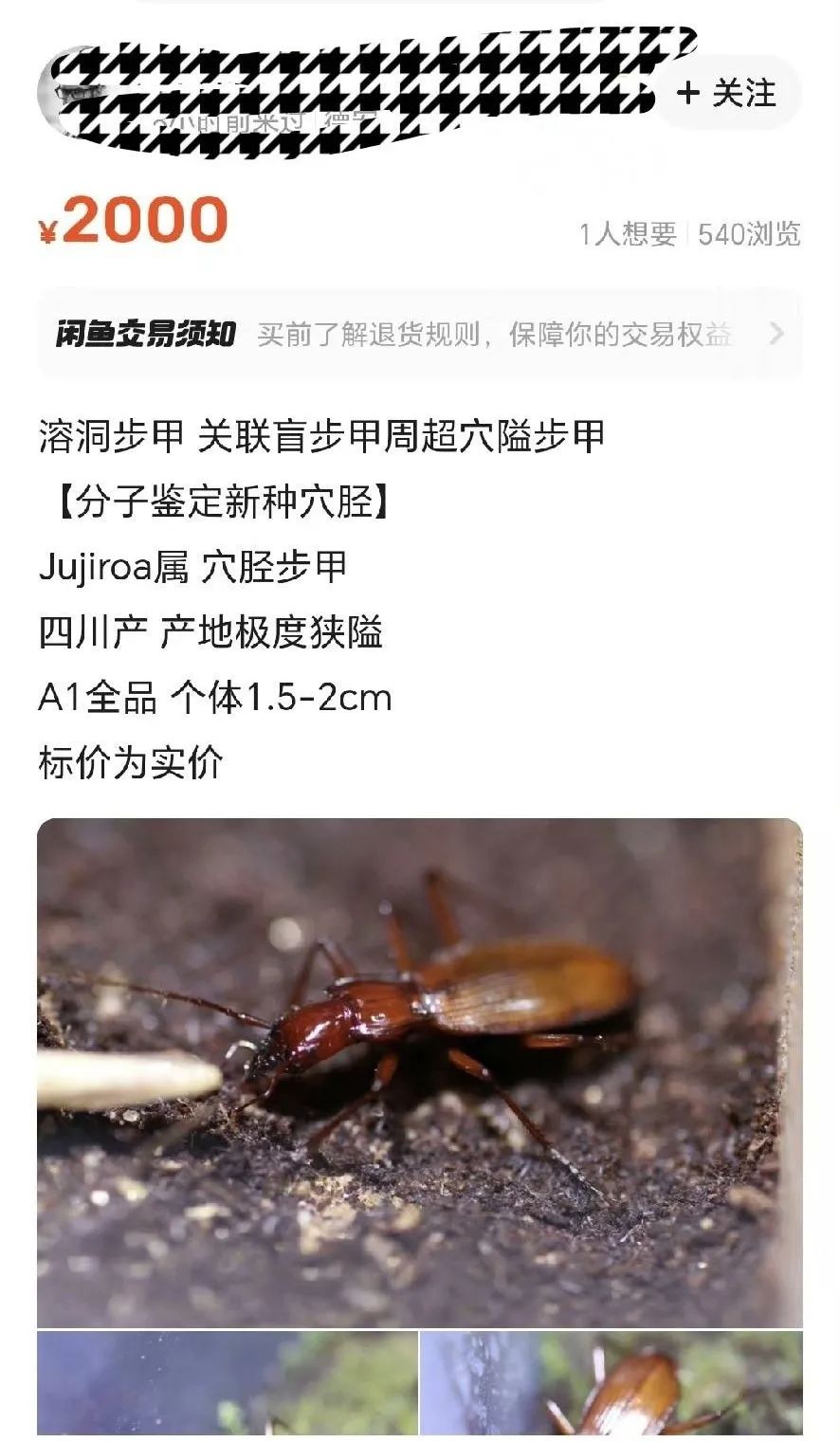Open 闲鱼交易须知 return rules banner
840x1442 pixels.
pos(419,334)
